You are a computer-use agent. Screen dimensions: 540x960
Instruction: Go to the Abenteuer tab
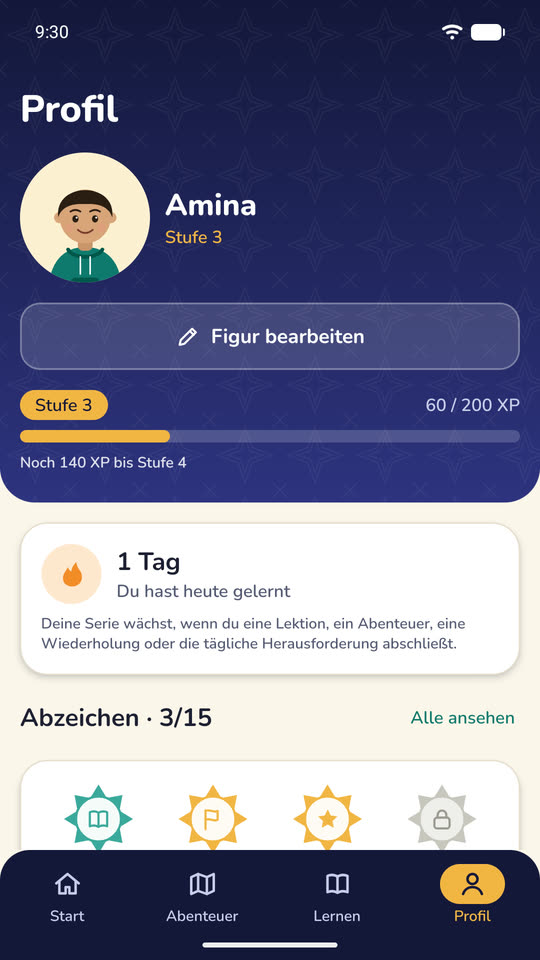point(202,897)
